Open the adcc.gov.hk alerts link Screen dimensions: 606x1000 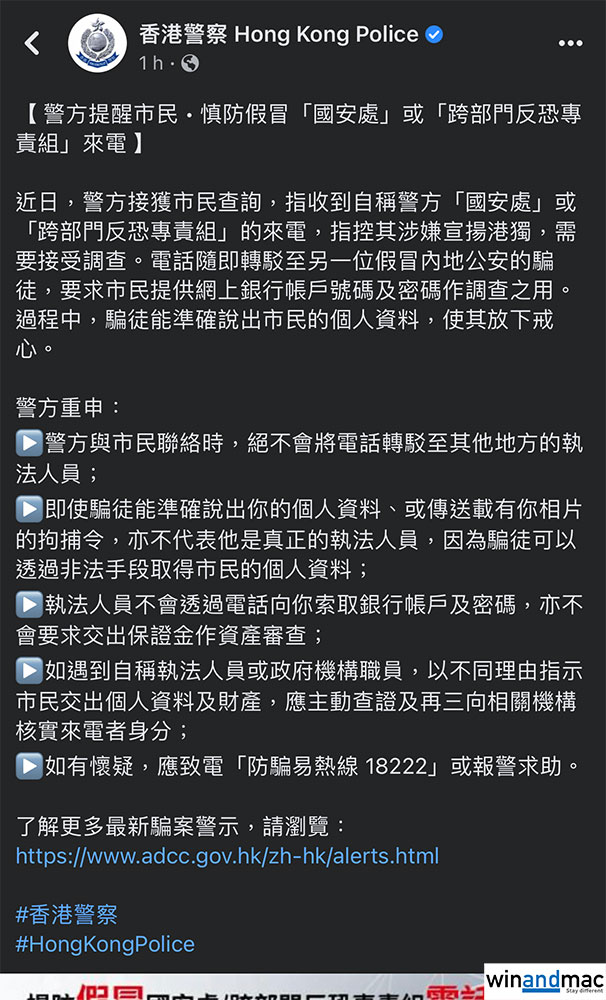click(x=227, y=856)
